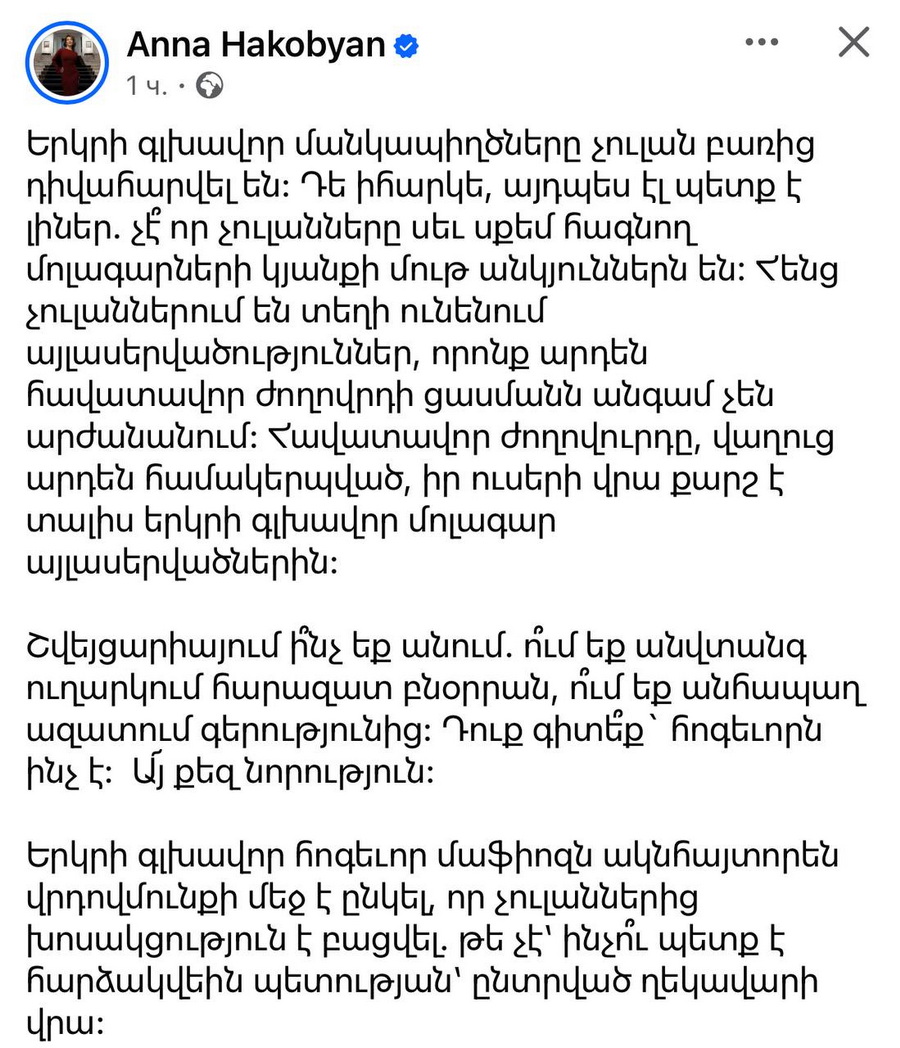This screenshot has width=900, height=1048.
Task: Open the post's three-dot options menu
Action: pos(763,42)
